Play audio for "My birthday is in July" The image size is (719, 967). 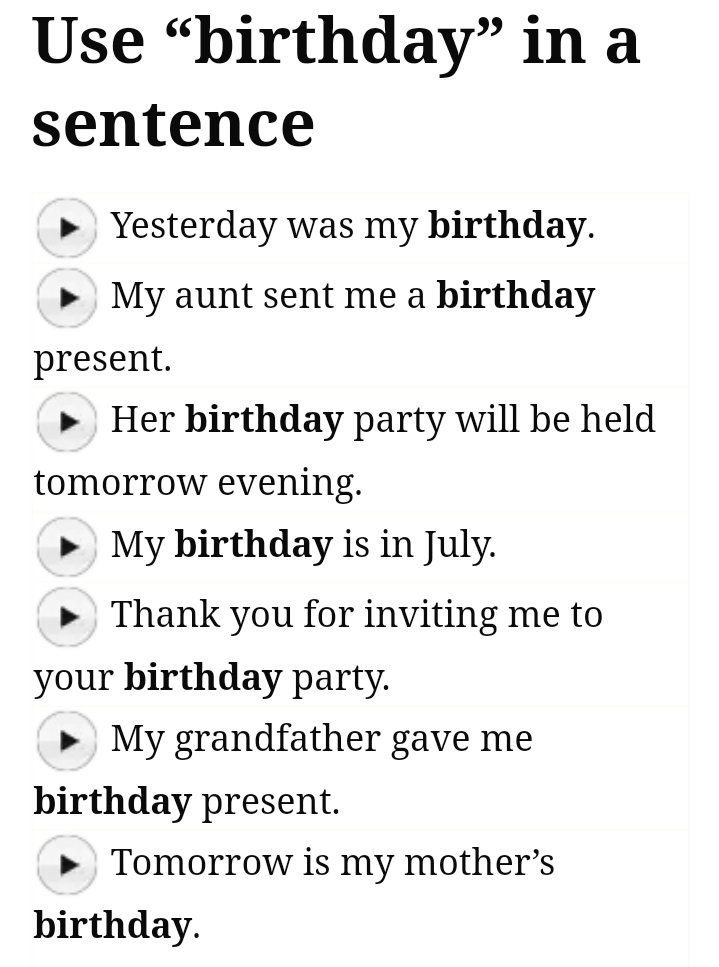(66, 546)
